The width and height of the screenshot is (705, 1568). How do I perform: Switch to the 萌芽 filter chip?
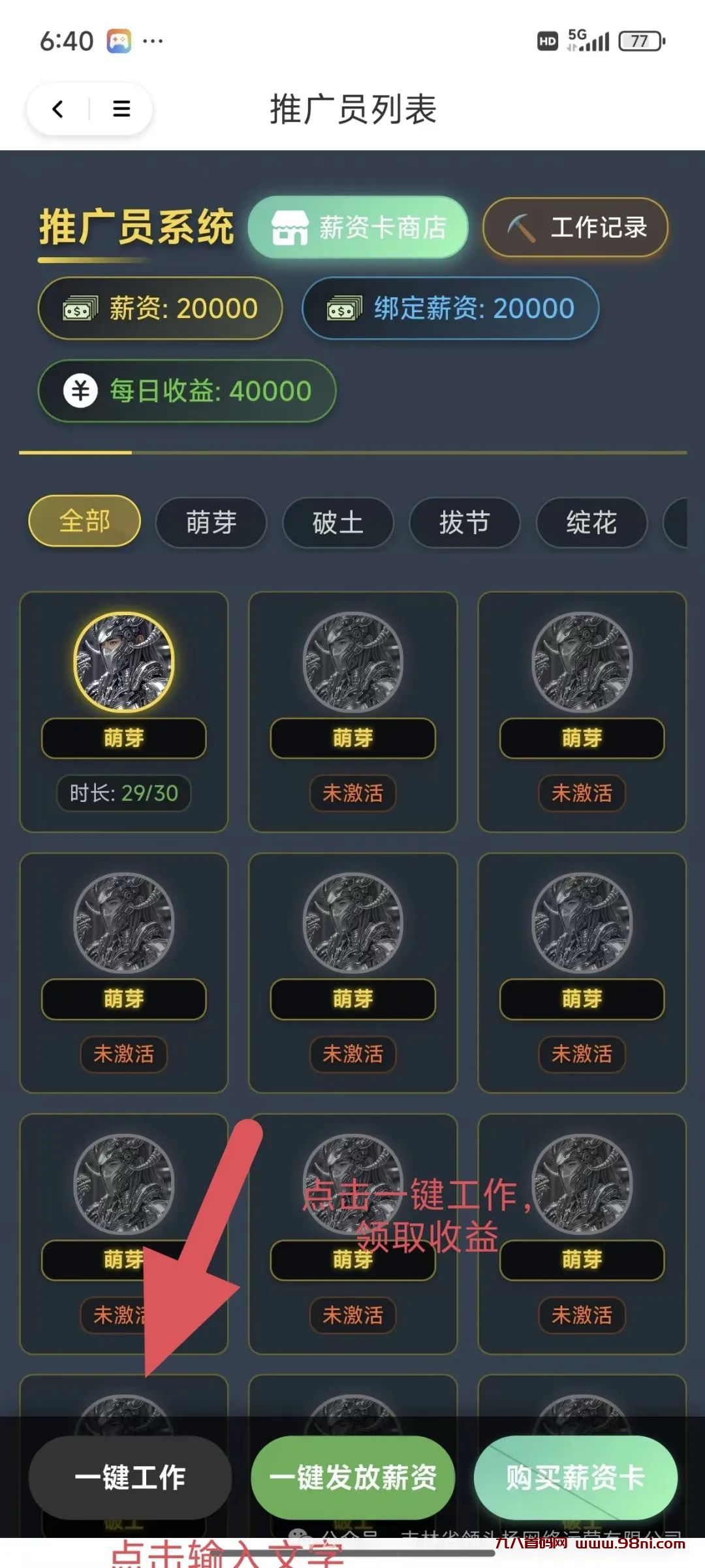(211, 522)
